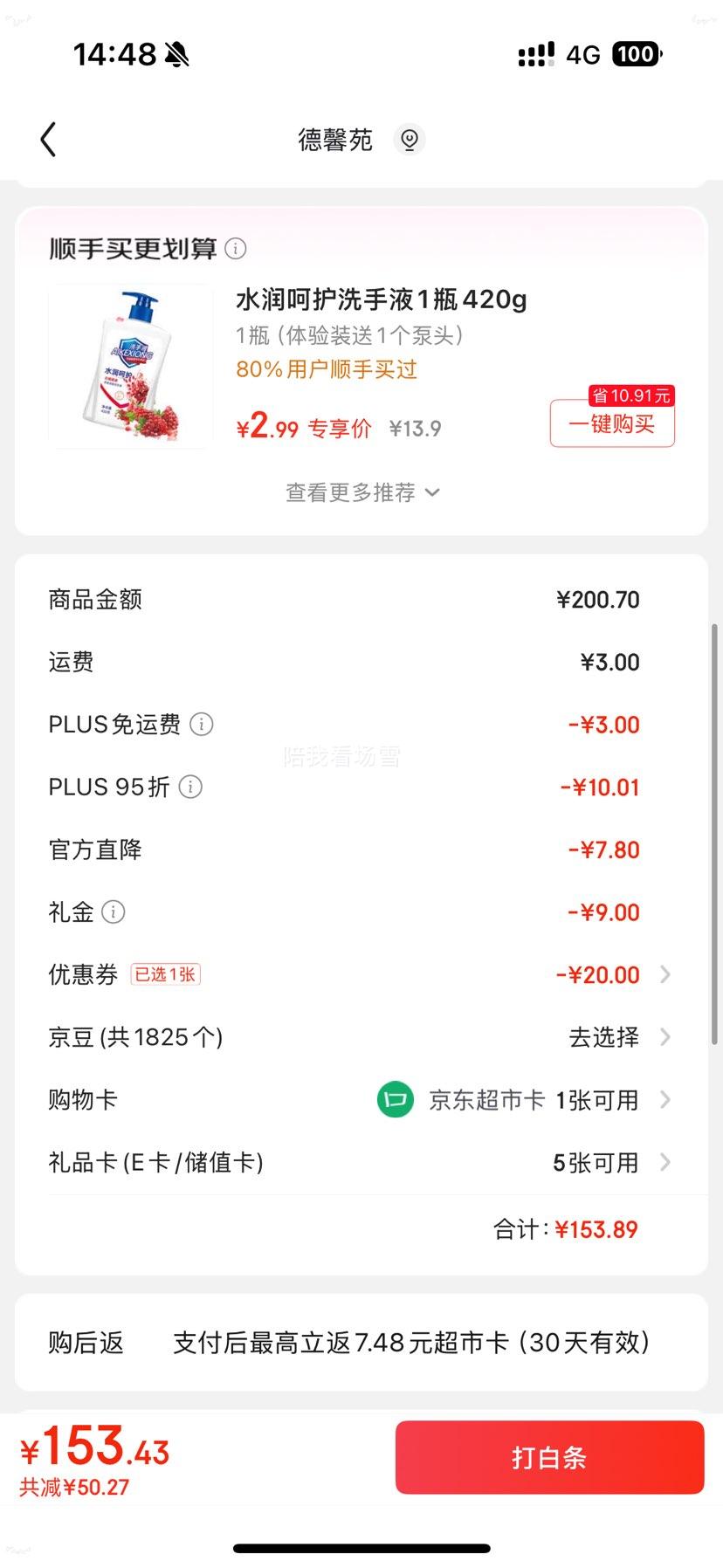Open the 水润呵护洗手液 product image

click(x=131, y=367)
